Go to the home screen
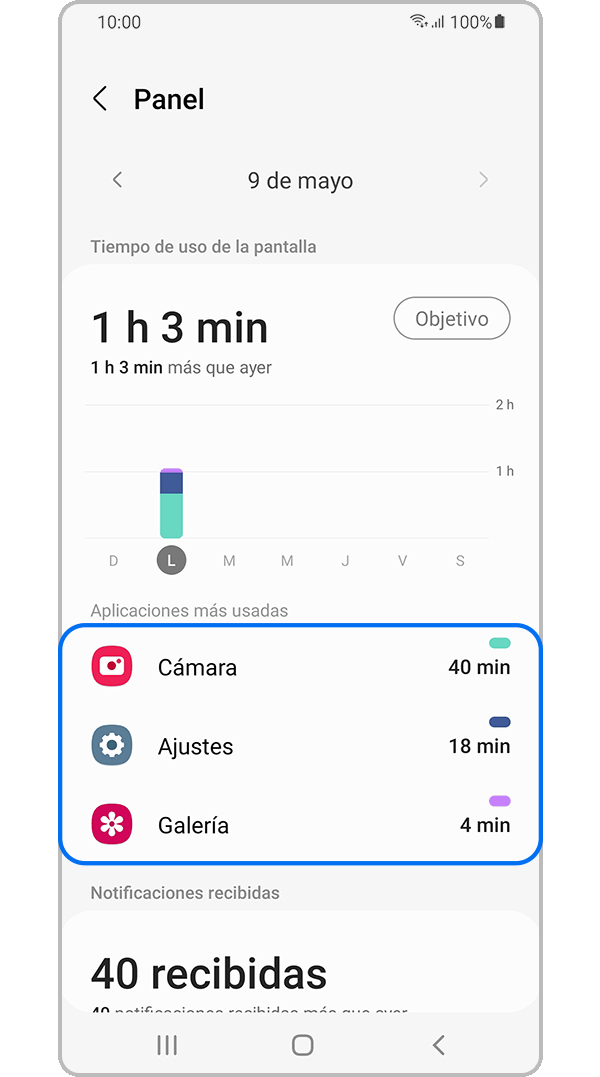This screenshot has width=600, height=1077. (x=302, y=1045)
